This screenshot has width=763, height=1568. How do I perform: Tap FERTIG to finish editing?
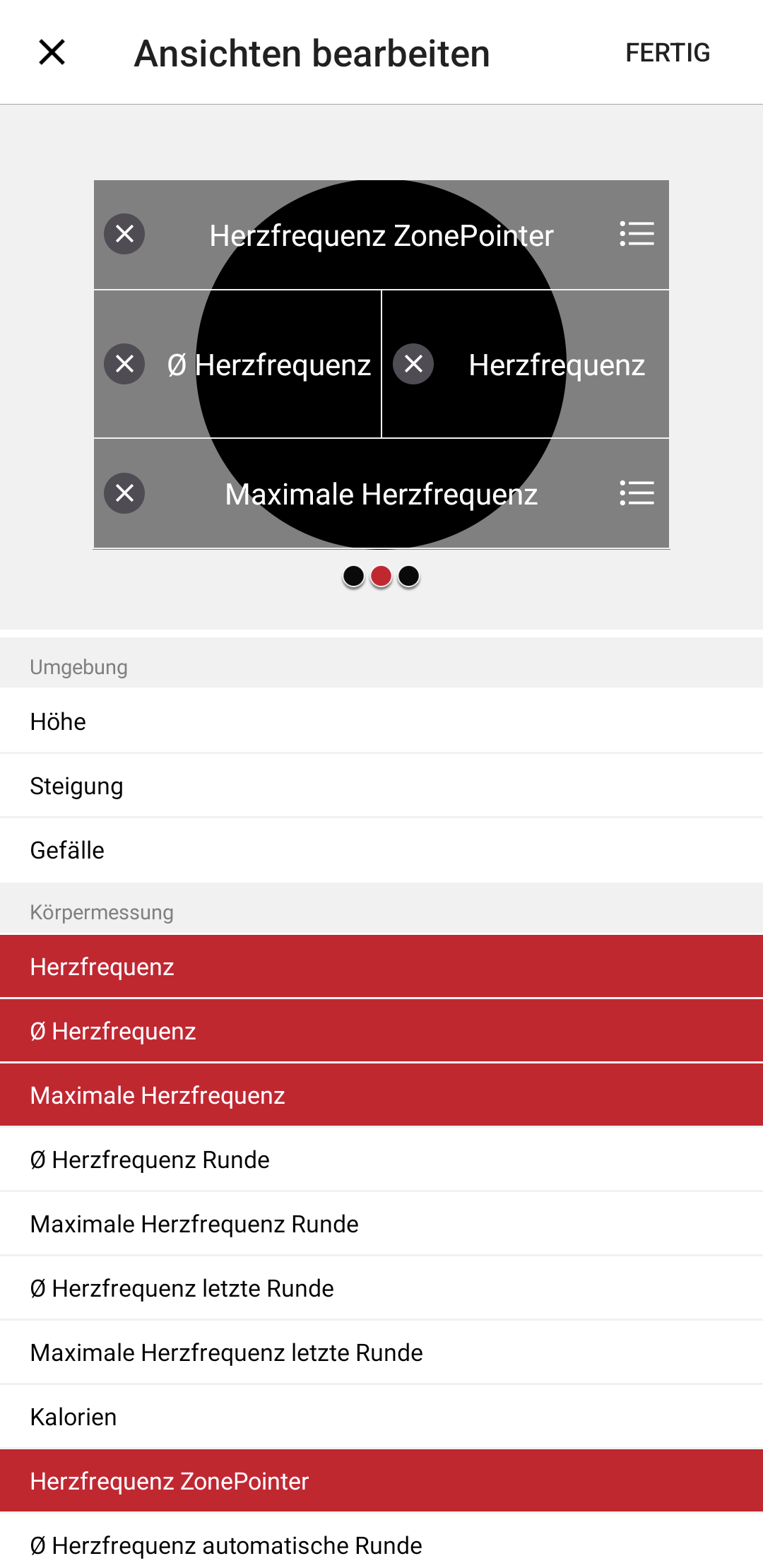pyautogui.click(x=668, y=52)
